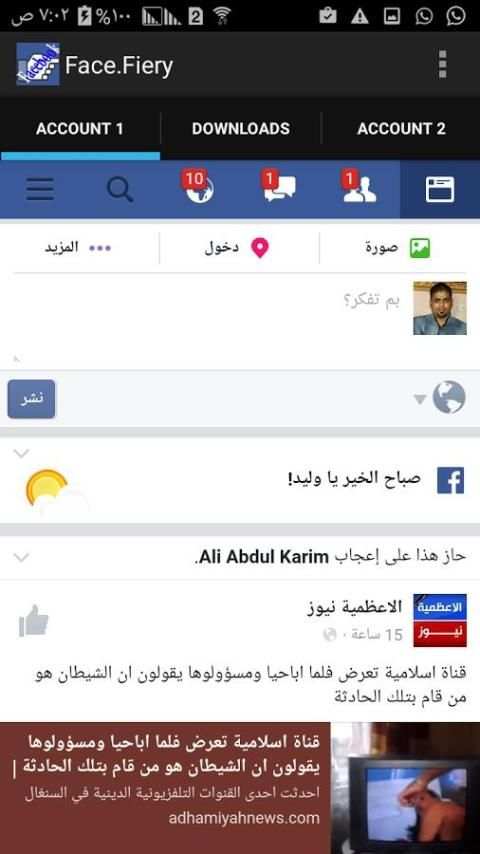
Task: Open messages icon with 1 badge
Action: [279, 187]
